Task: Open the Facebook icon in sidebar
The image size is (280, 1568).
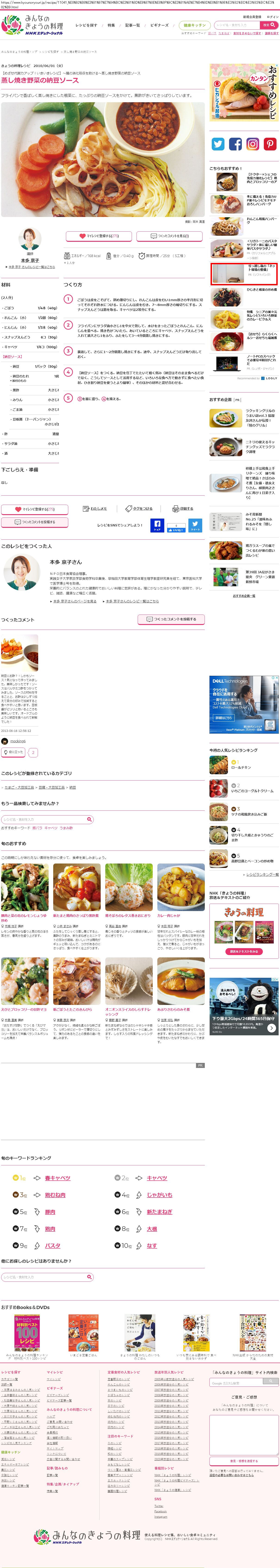Action: (235, 144)
